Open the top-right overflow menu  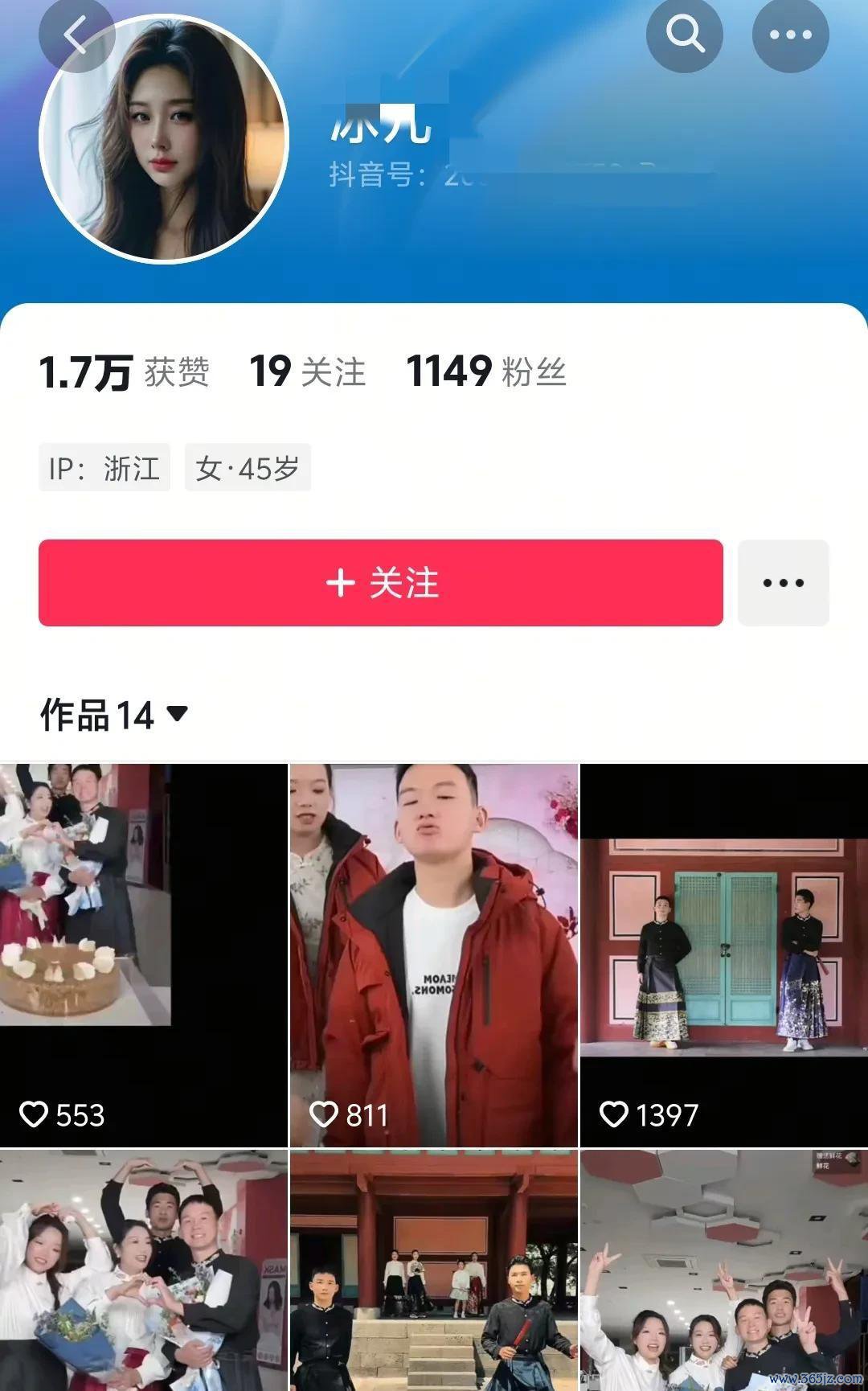[x=790, y=35]
